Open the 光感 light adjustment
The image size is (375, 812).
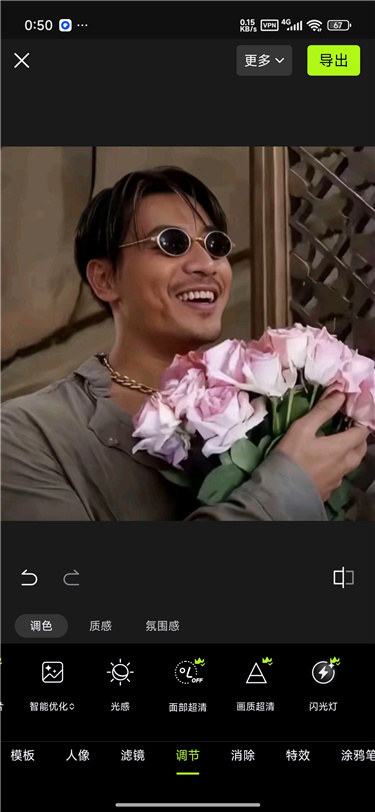(120, 685)
